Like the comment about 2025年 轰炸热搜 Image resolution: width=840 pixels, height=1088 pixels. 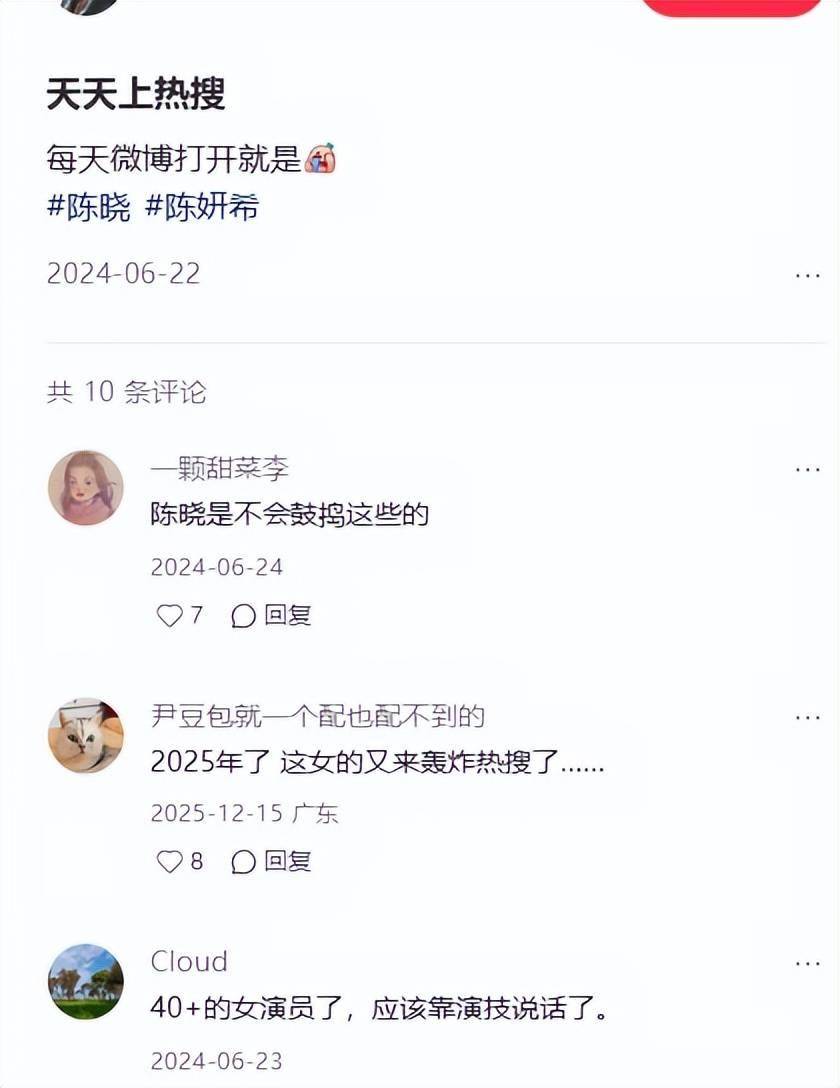[x=170, y=861]
